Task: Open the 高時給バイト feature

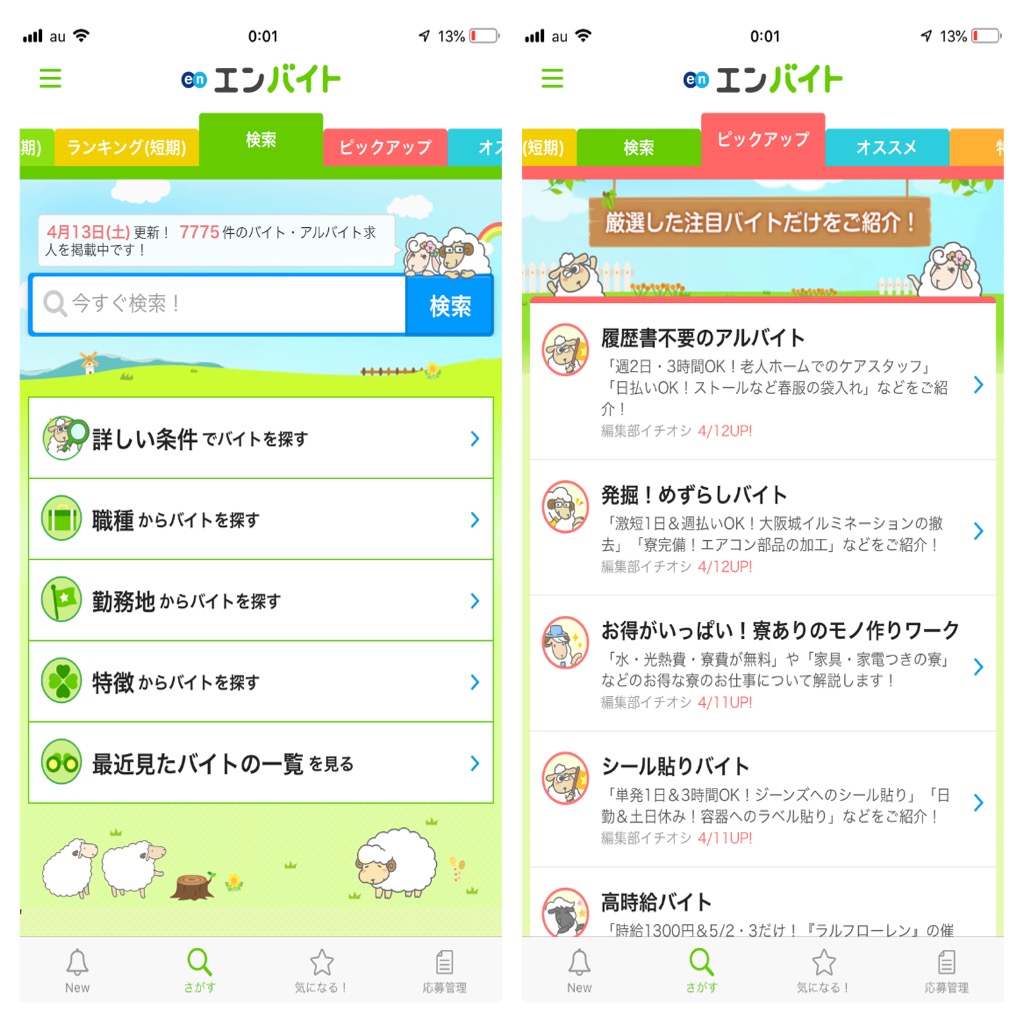Action: (x=762, y=910)
